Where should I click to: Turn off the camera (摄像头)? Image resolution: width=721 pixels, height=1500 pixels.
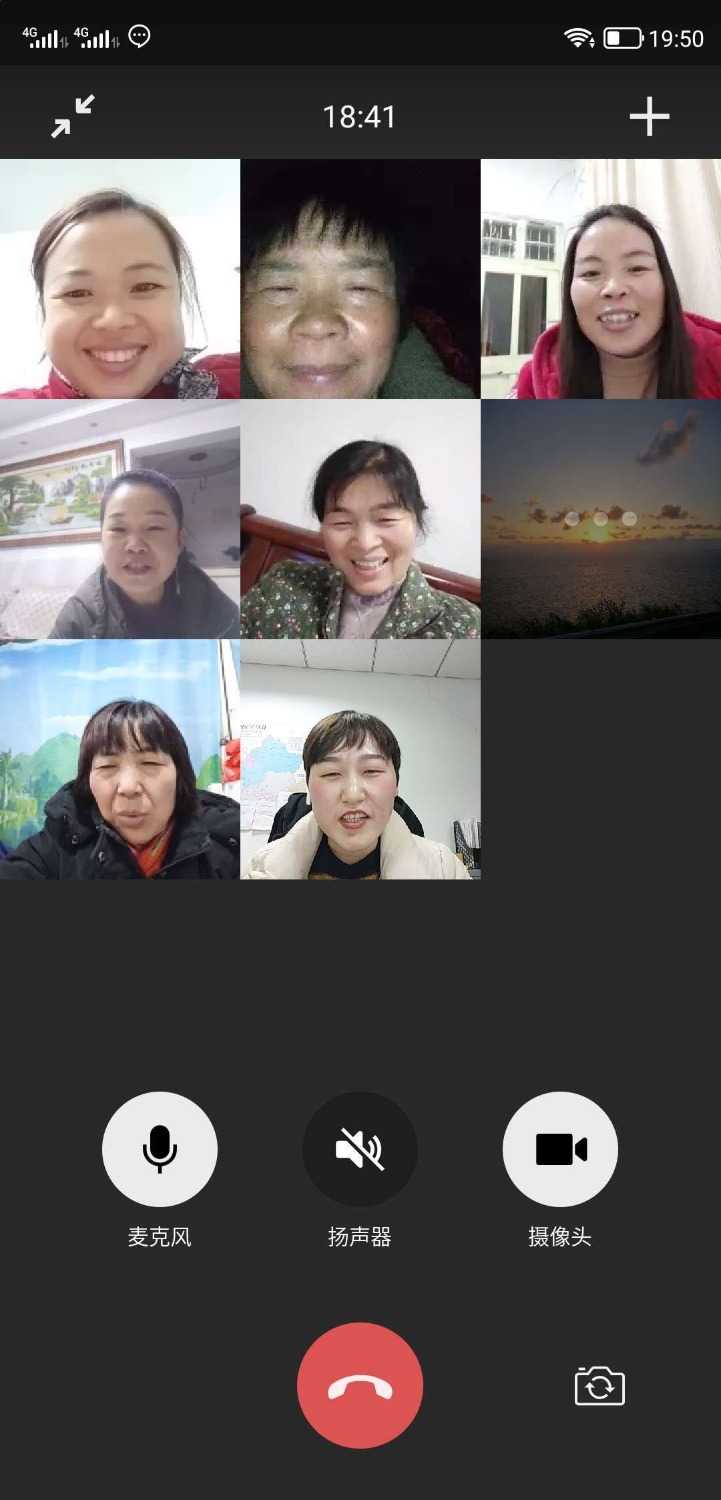point(560,1149)
